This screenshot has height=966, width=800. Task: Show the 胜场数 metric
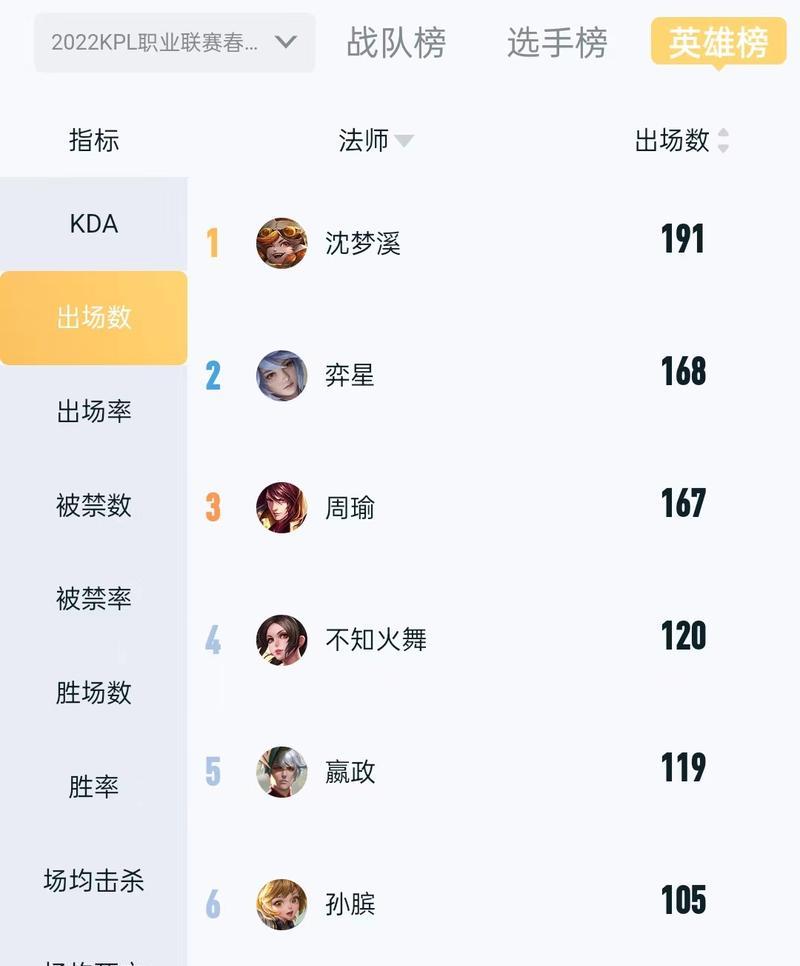click(x=94, y=693)
